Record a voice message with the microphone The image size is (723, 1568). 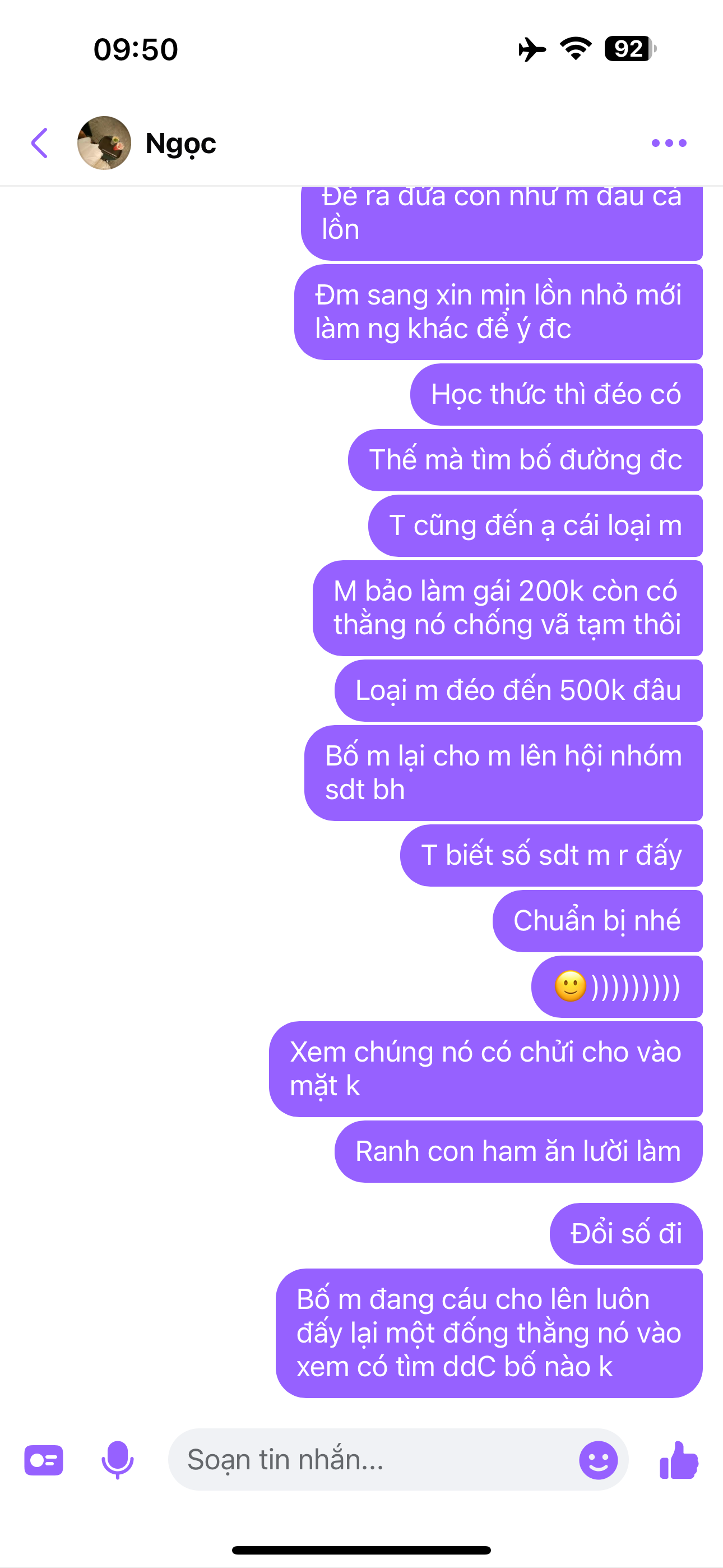tap(118, 1460)
